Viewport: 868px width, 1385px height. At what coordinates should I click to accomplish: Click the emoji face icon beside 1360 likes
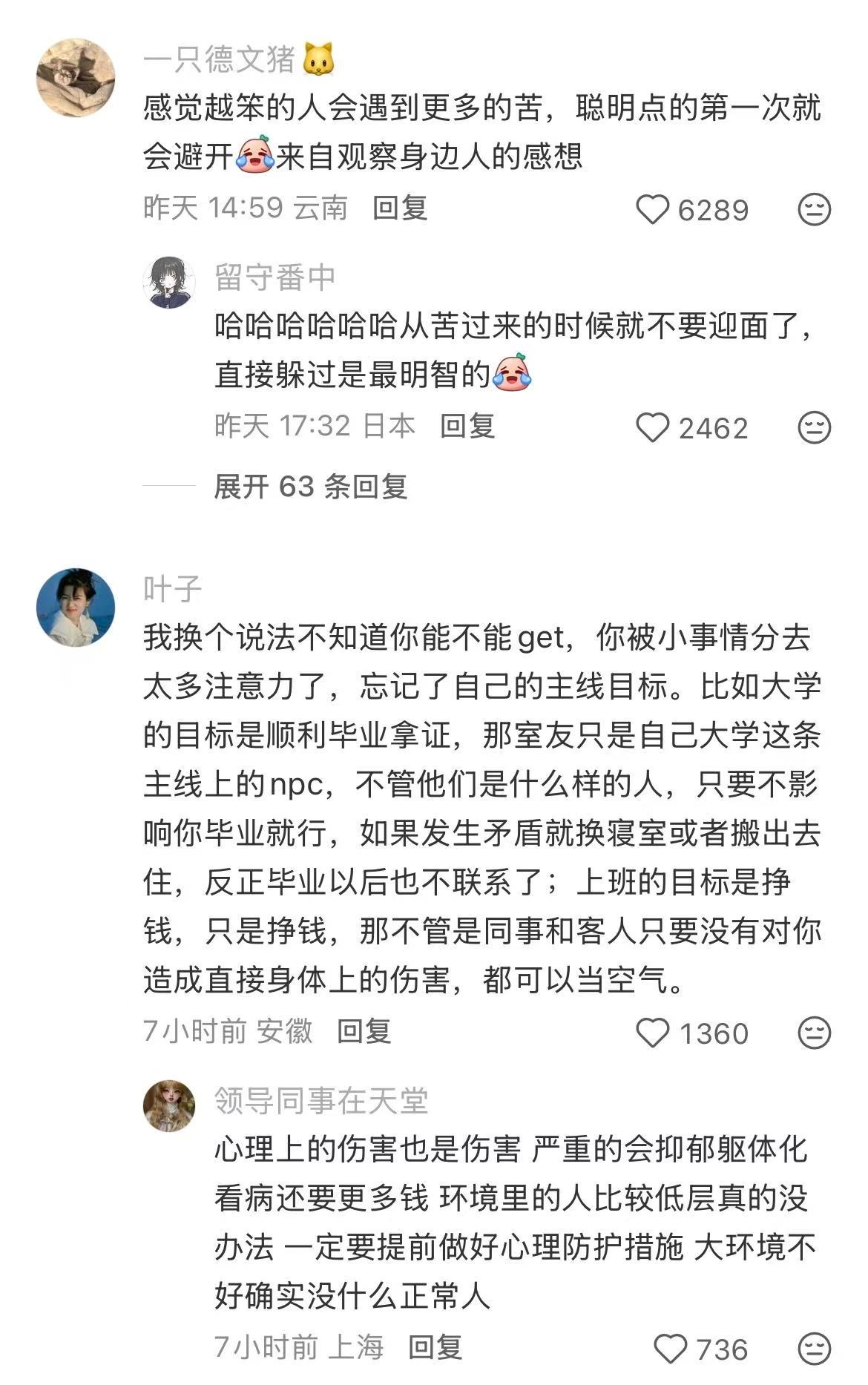click(x=813, y=1030)
